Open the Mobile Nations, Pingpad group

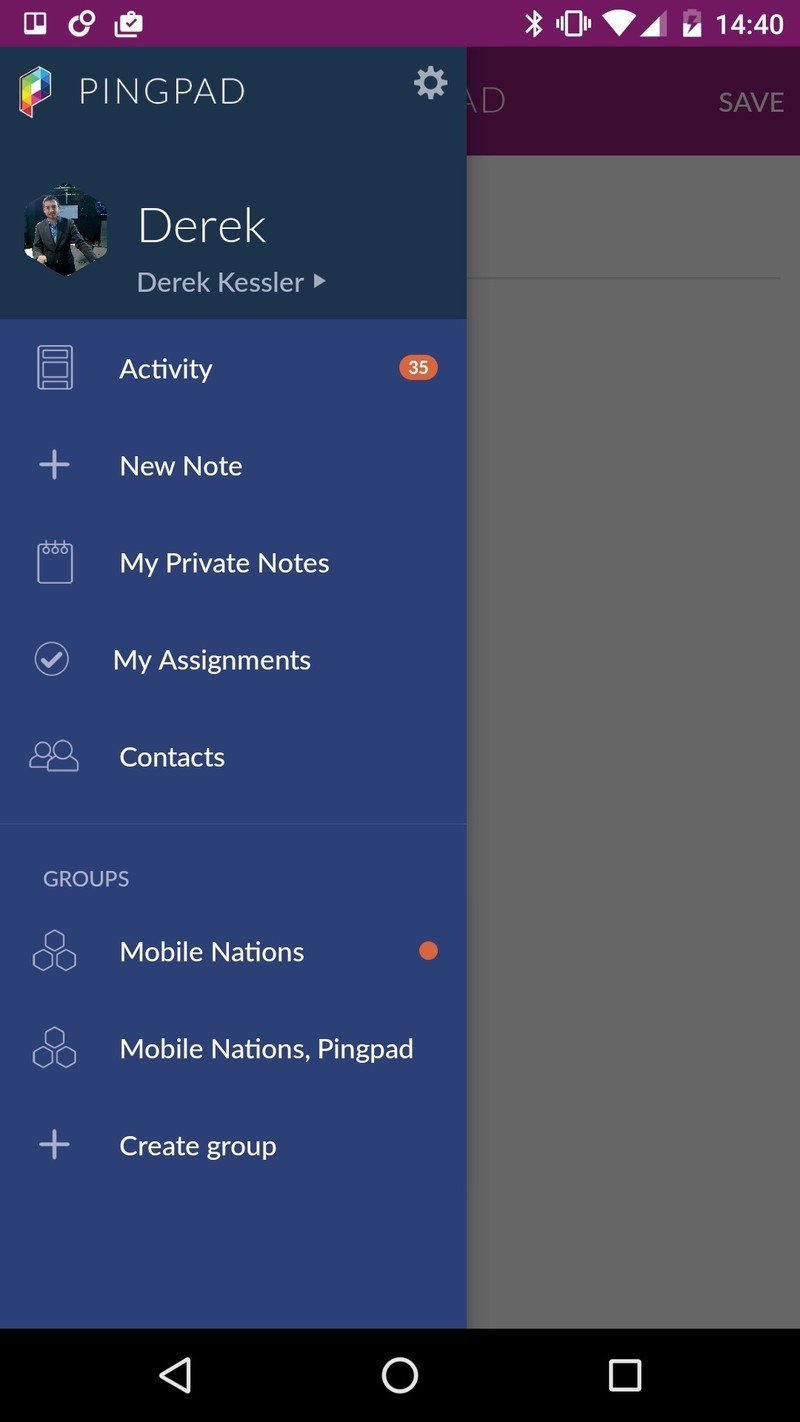click(266, 1049)
